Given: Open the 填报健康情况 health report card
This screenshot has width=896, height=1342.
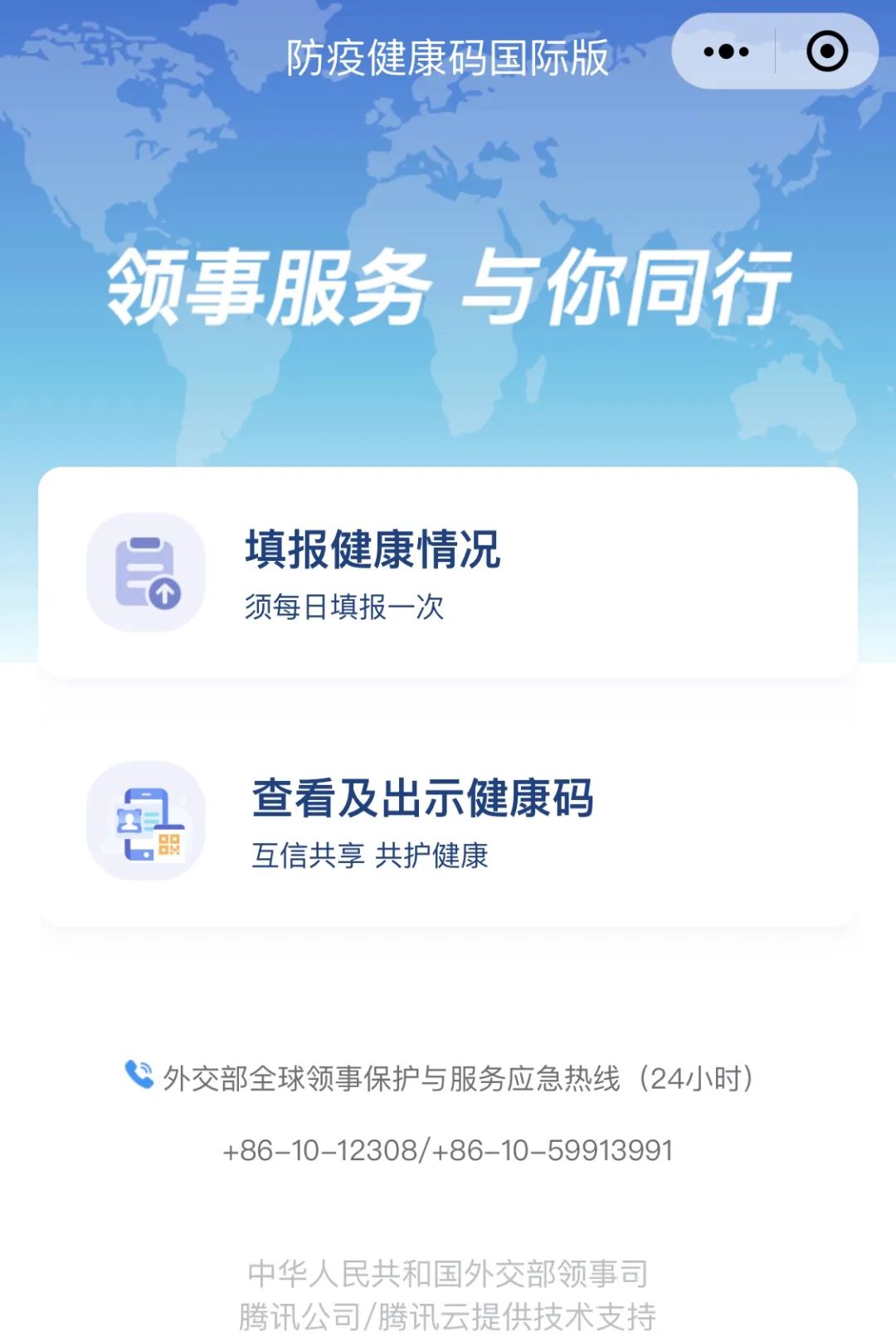Looking at the screenshot, I should pos(448,573).
